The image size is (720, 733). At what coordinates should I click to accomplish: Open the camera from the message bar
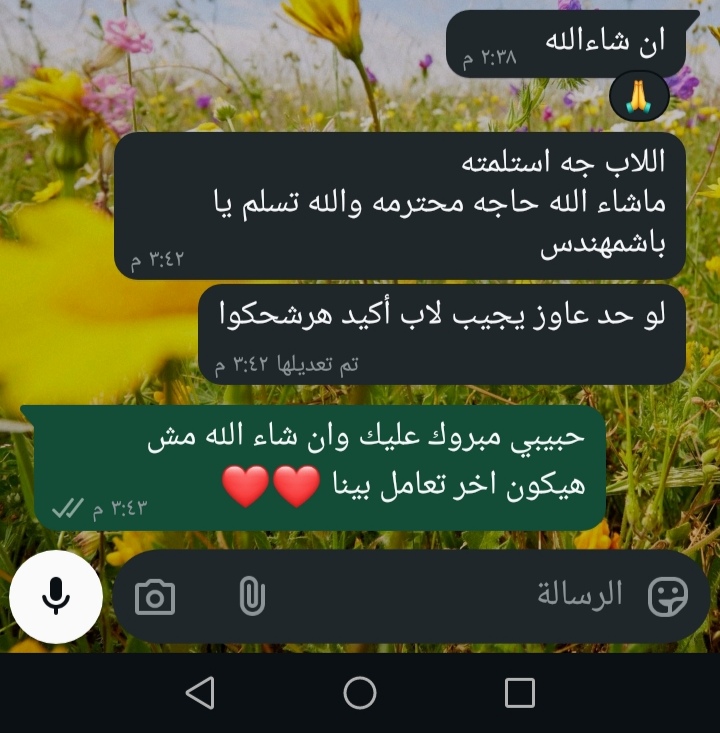click(155, 598)
